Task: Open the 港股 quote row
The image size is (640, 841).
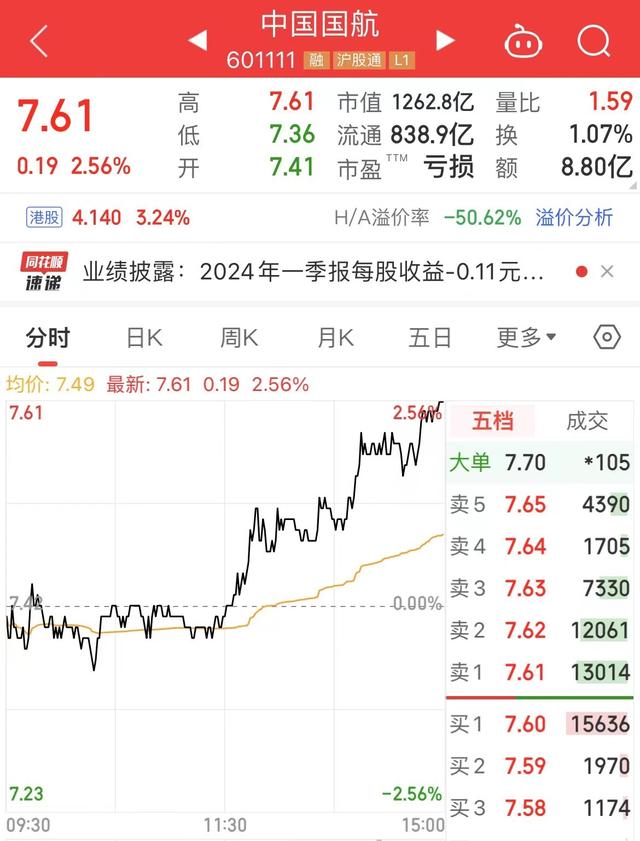Action: pyautogui.click(x=106, y=217)
